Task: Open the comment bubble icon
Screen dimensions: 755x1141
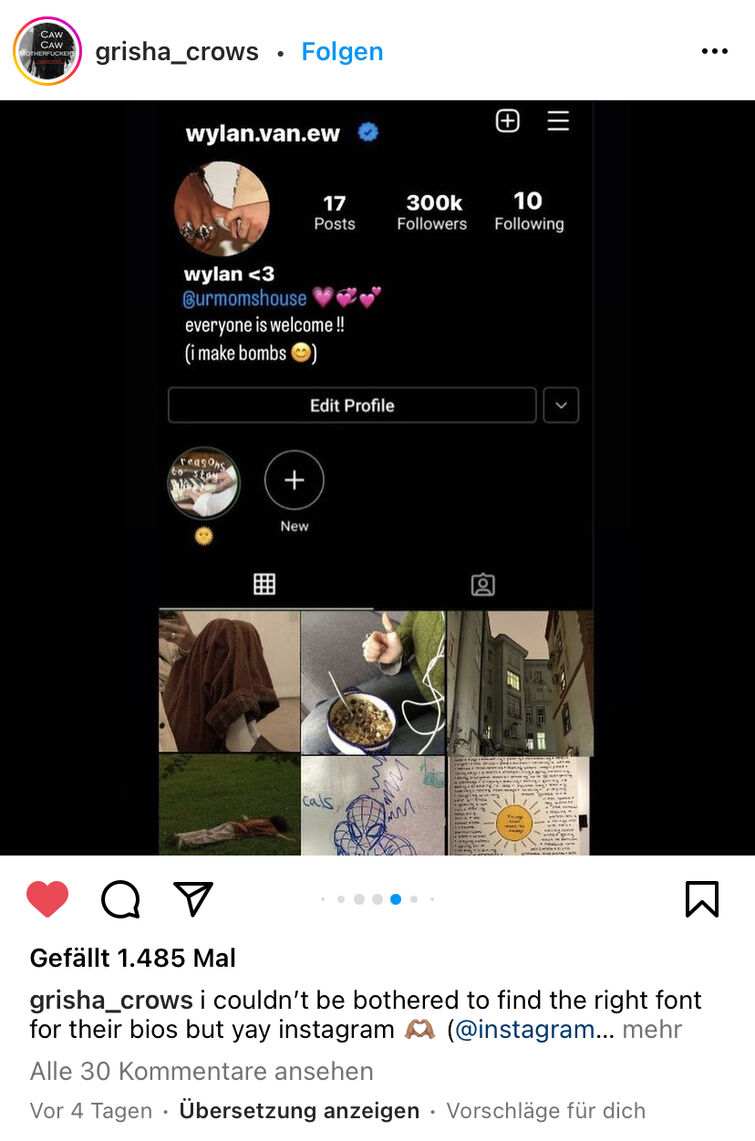Action: point(120,899)
